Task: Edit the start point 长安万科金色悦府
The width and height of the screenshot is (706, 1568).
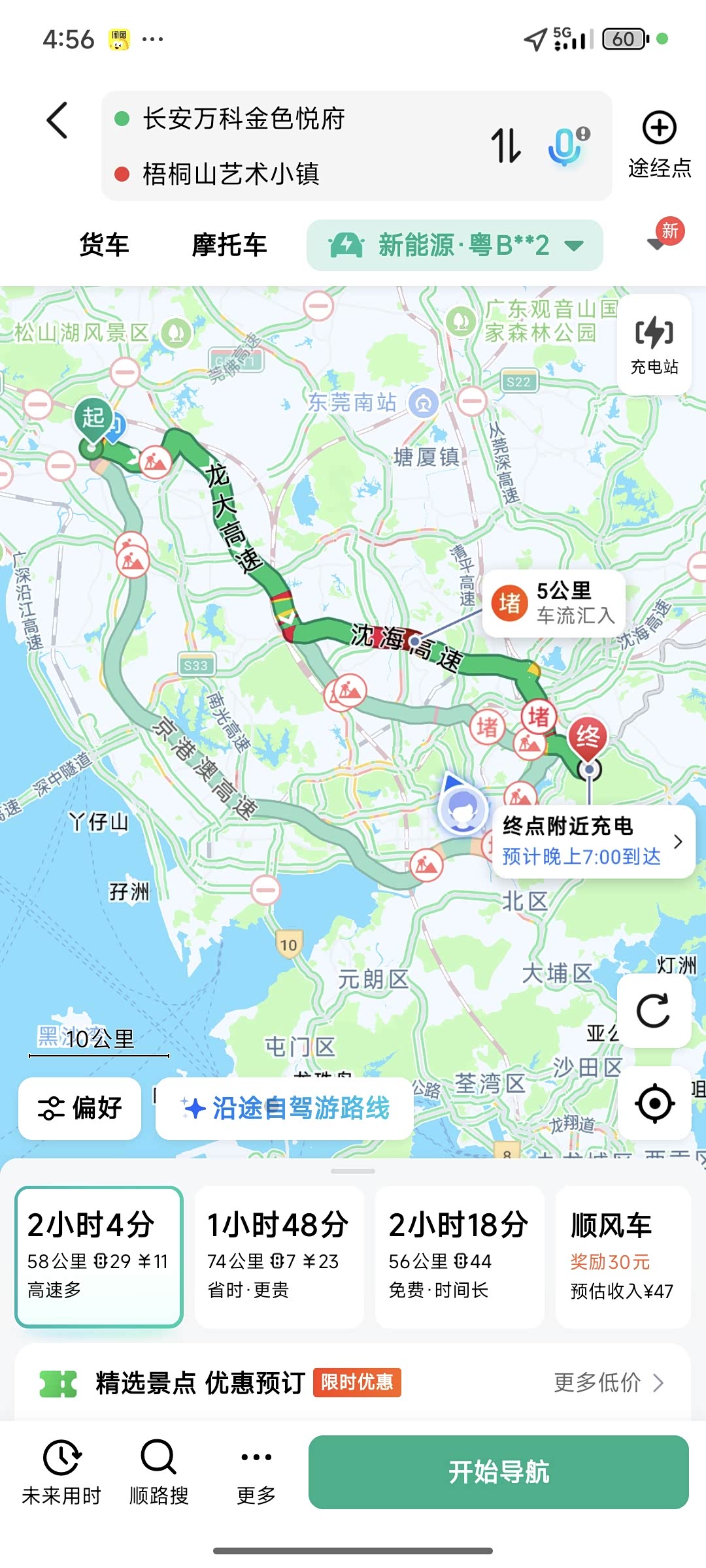Action: point(243,119)
